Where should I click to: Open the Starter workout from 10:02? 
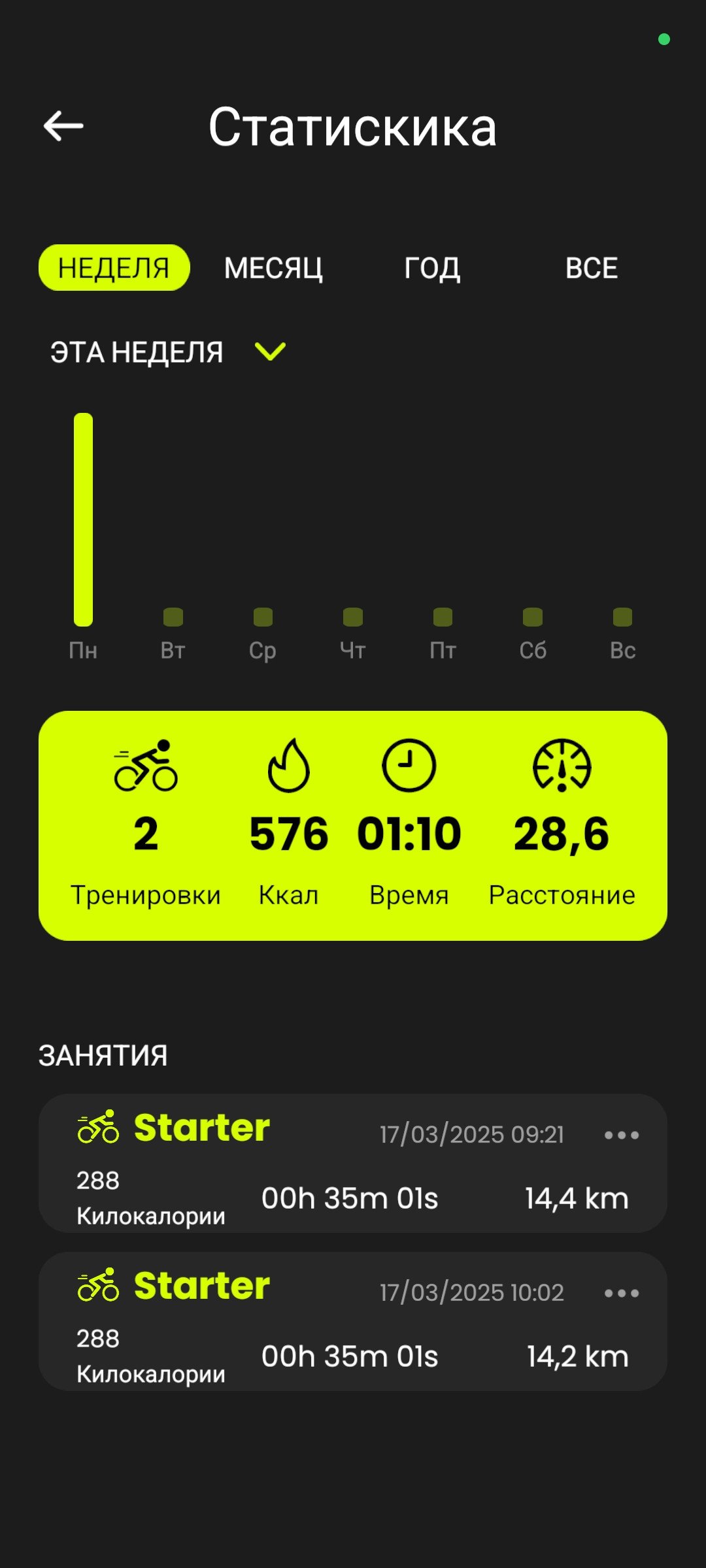(x=353, y=1322)
